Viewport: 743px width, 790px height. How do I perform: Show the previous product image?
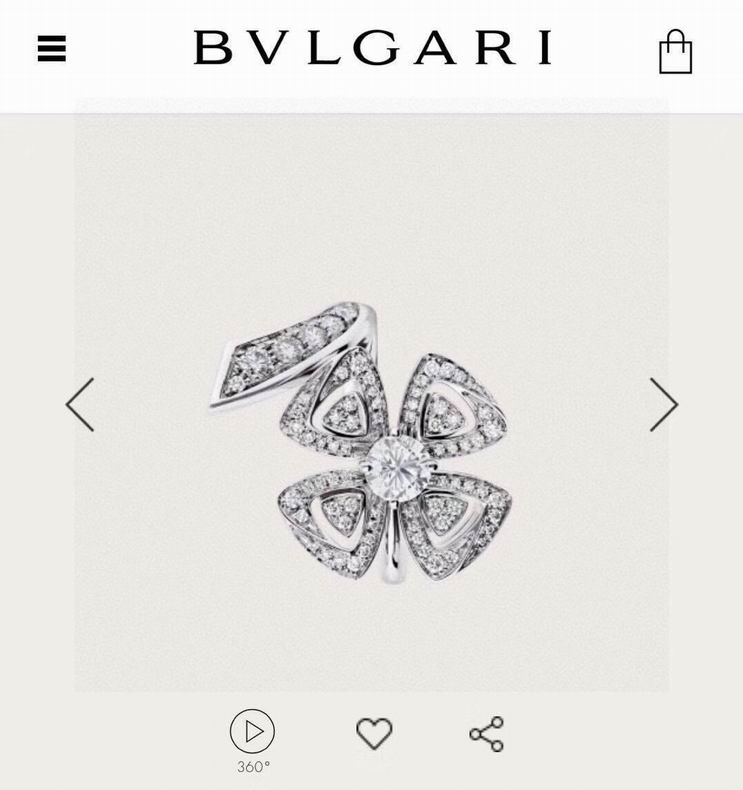point(80,404)
